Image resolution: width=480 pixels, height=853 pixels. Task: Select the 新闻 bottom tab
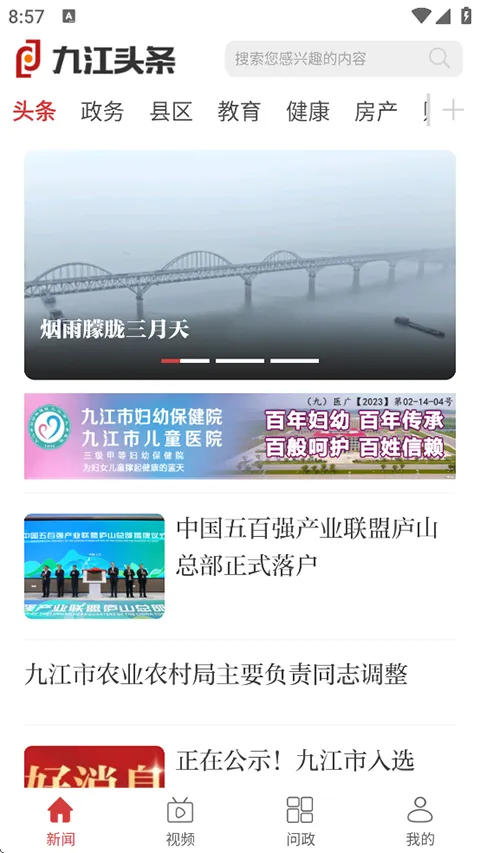click(x=60, y=821)
